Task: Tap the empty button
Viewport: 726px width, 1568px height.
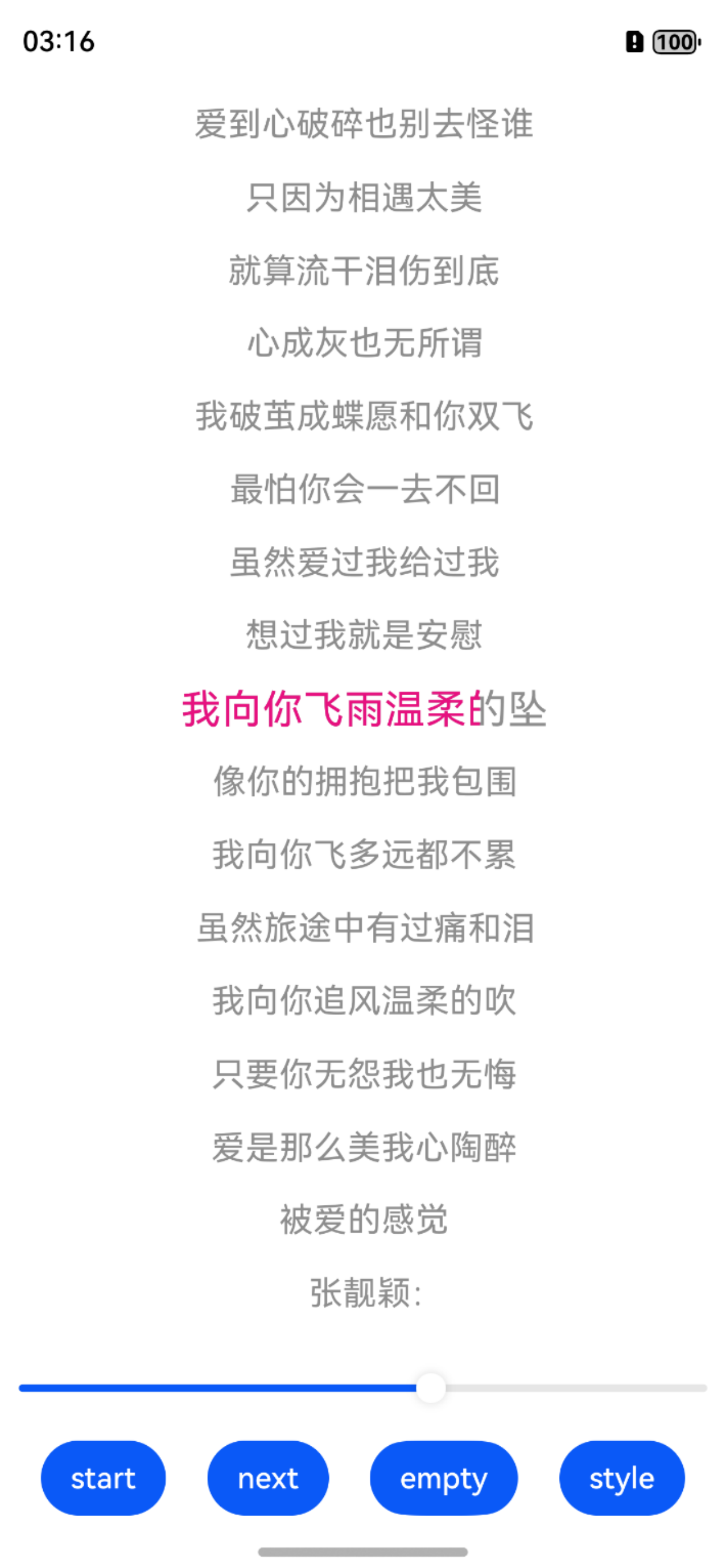Action: pyautogui.click(x=444, y=1478)
